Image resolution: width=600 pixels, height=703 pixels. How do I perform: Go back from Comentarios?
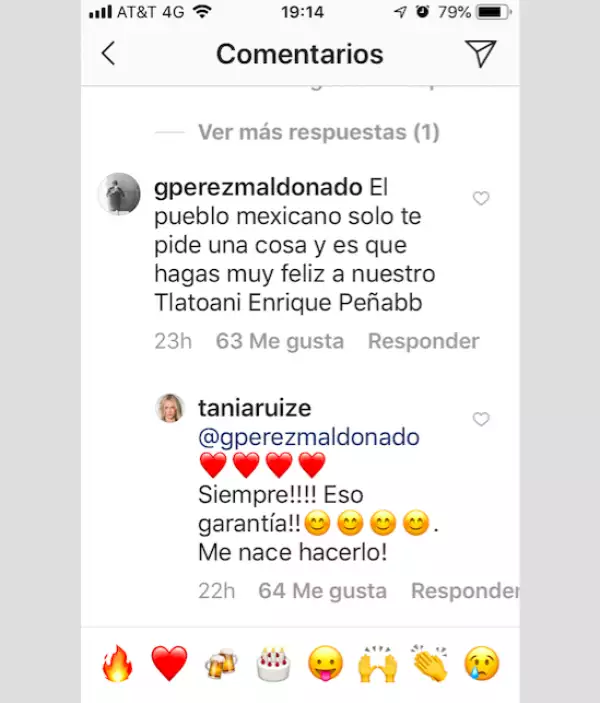(x=108, y=54)
